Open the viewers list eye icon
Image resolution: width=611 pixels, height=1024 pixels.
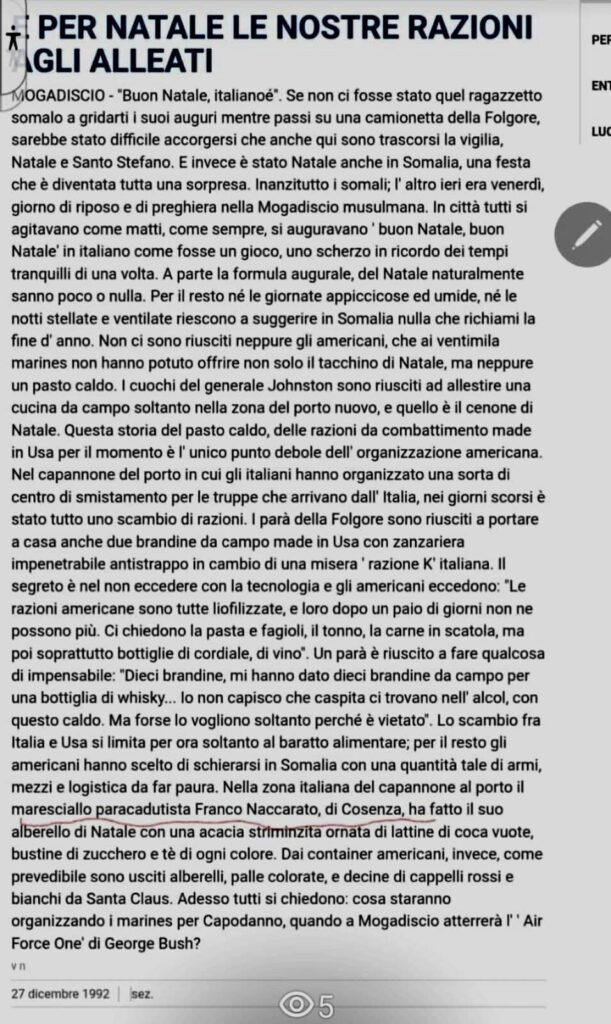(x=296, y=1004)
